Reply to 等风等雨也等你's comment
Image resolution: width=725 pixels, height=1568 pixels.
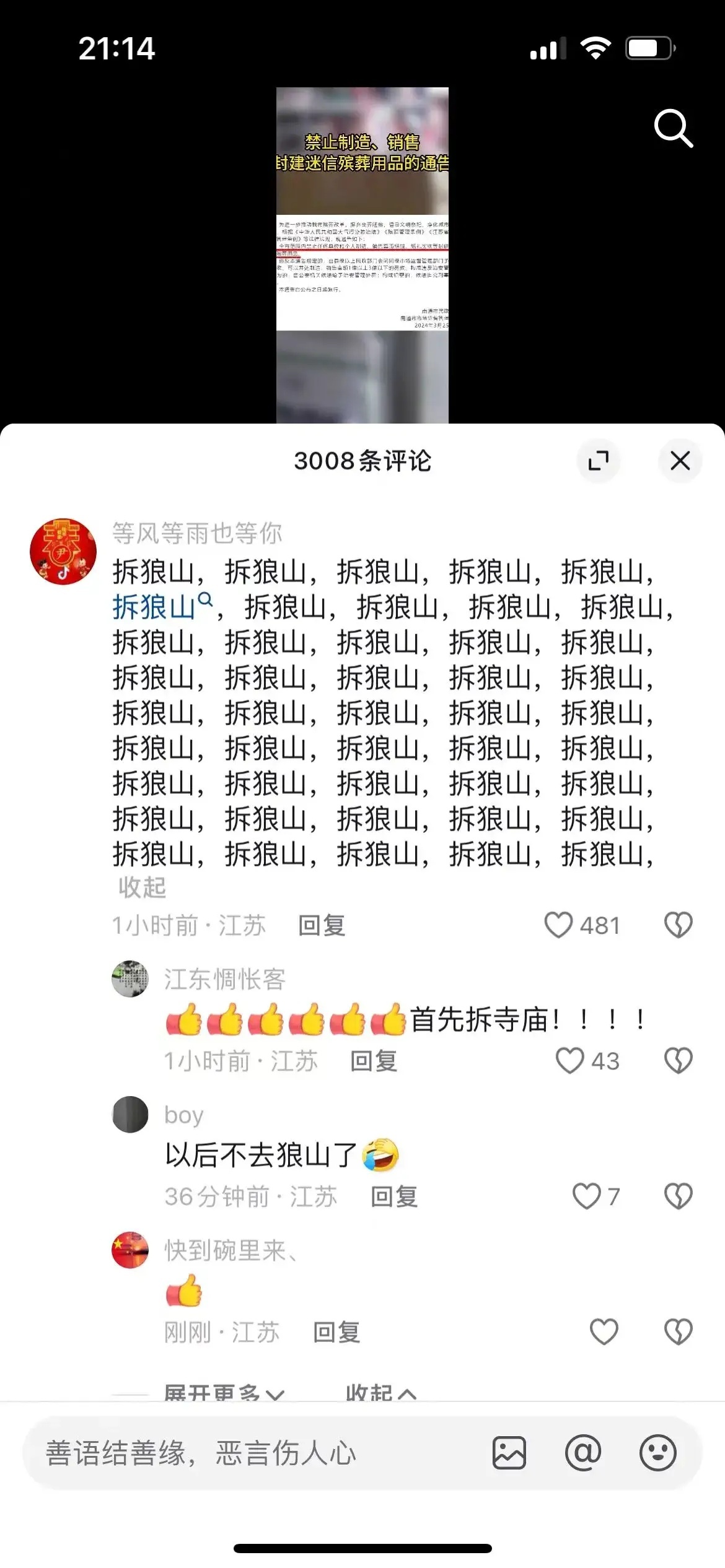coord(322,926)
